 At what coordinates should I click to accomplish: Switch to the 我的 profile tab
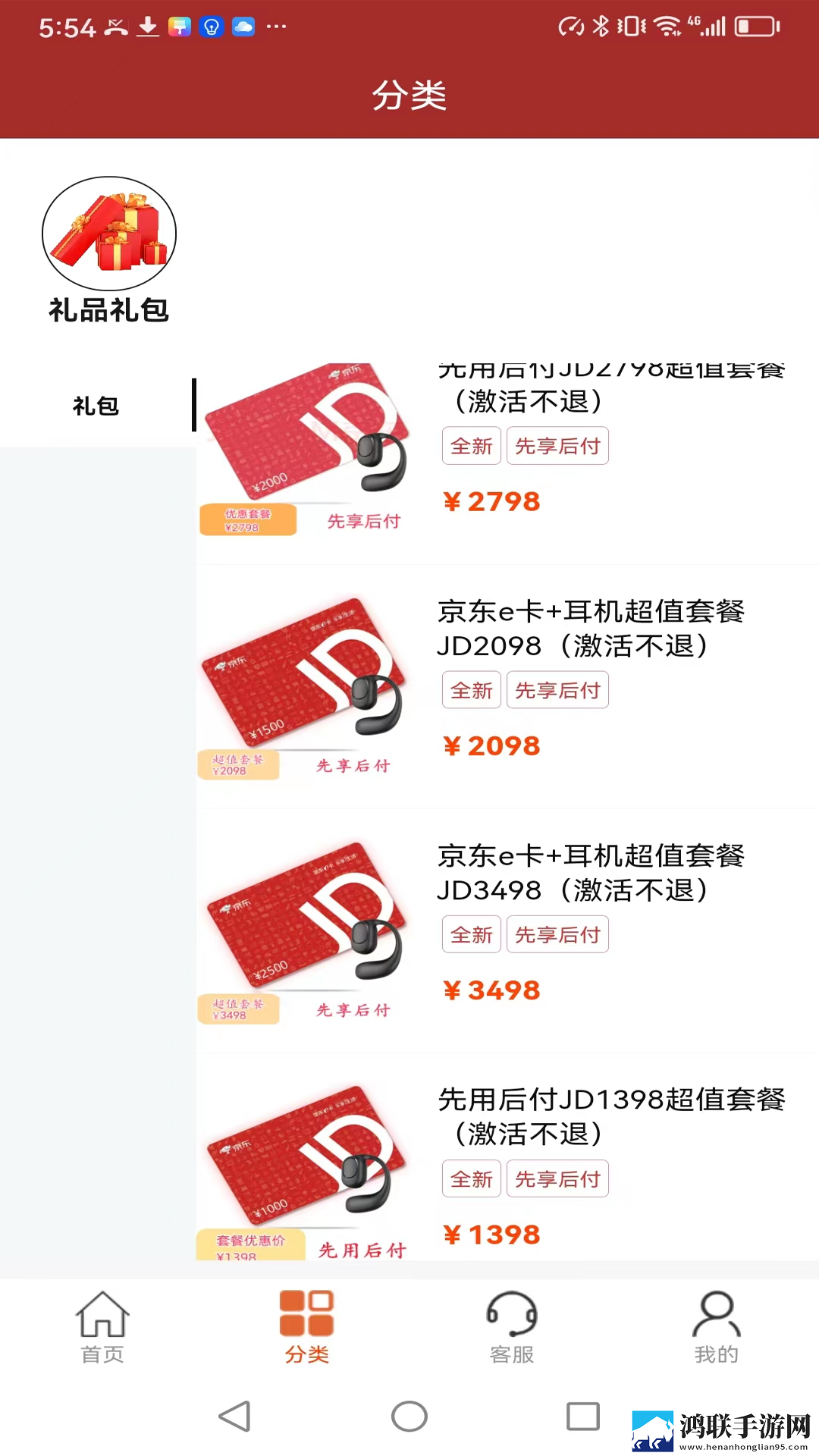pos(717,1327)
